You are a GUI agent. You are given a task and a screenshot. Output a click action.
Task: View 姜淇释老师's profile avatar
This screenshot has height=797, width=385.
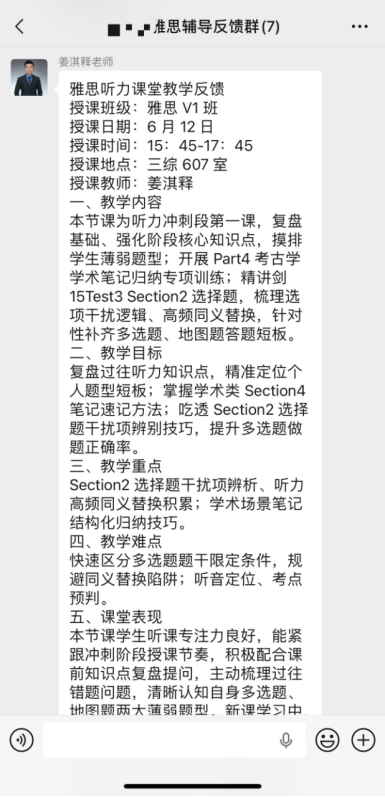point(29,78)
